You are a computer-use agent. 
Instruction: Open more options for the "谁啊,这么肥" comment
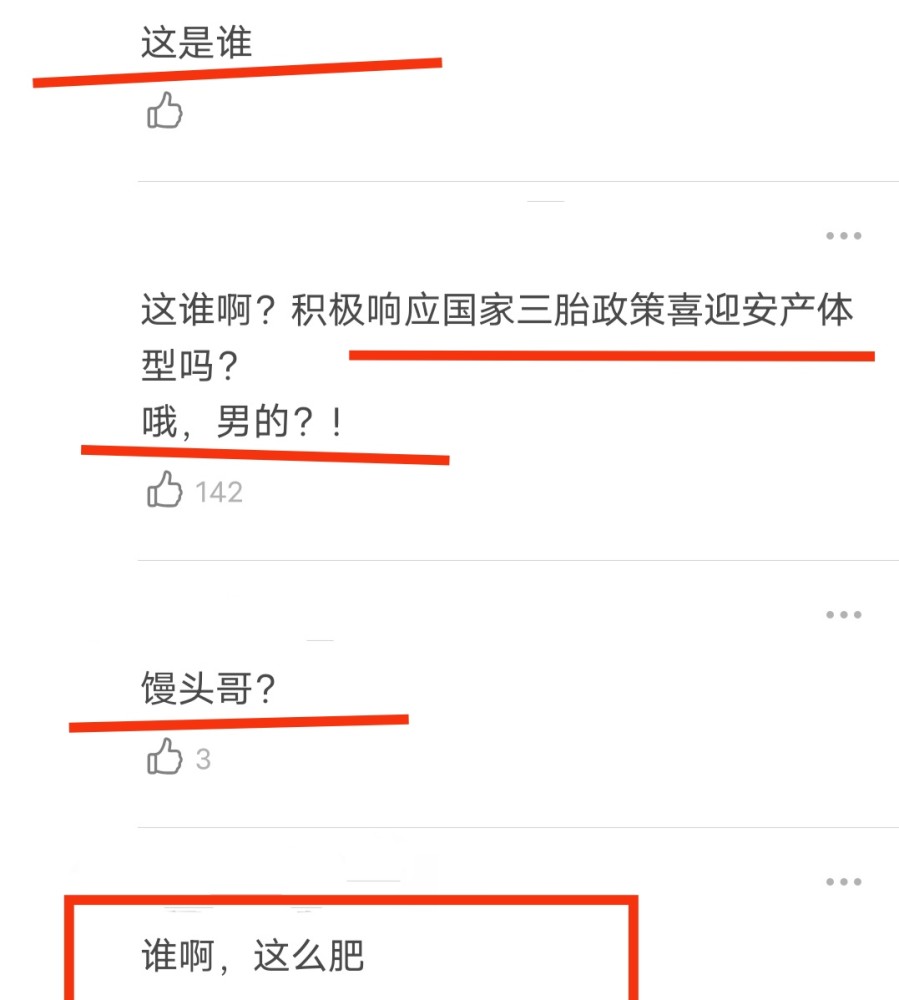(x=843, y=882)
